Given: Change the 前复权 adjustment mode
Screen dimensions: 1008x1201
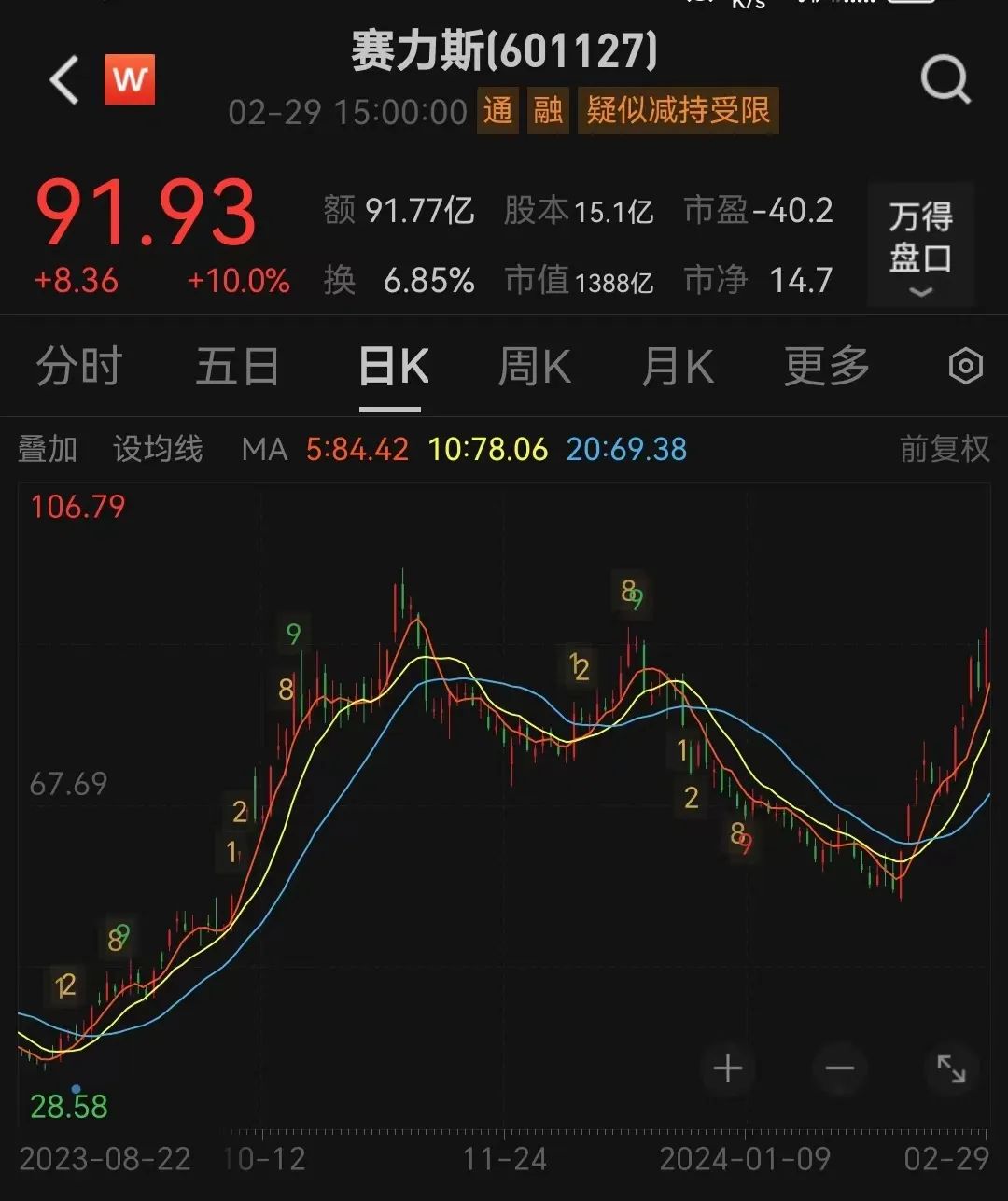Looking at the screenshot, I should [944, 449].
